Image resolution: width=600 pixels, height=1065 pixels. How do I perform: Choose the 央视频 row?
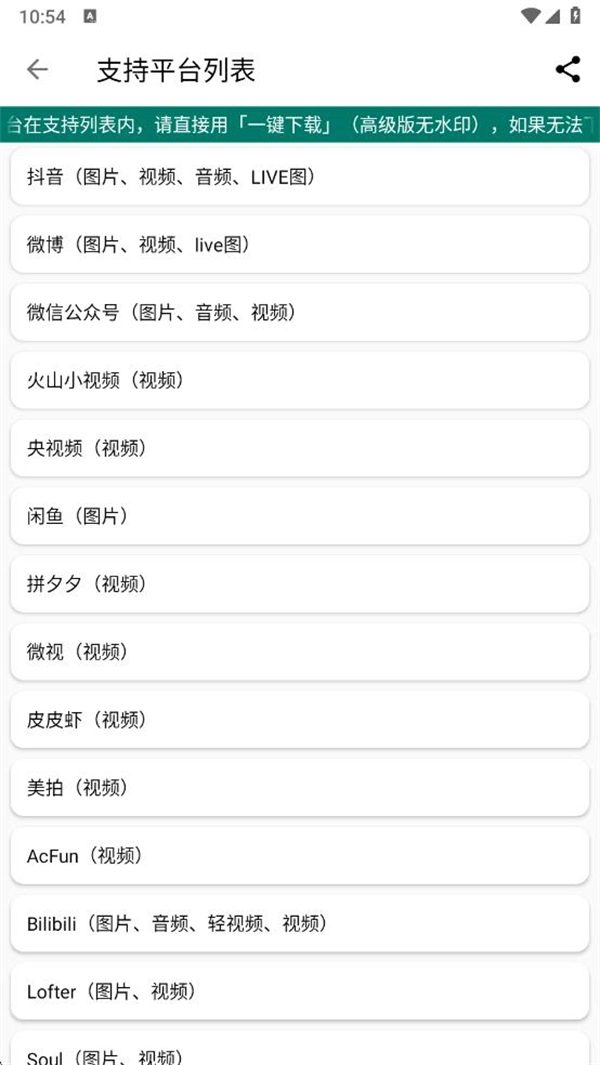tap(299, 448)
